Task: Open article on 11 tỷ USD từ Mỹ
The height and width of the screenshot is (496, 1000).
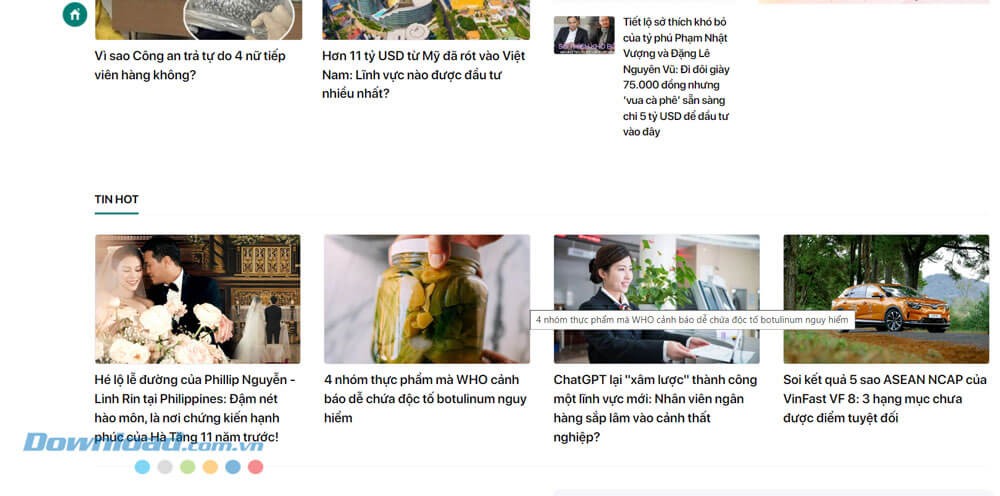Action: (424, 74)
